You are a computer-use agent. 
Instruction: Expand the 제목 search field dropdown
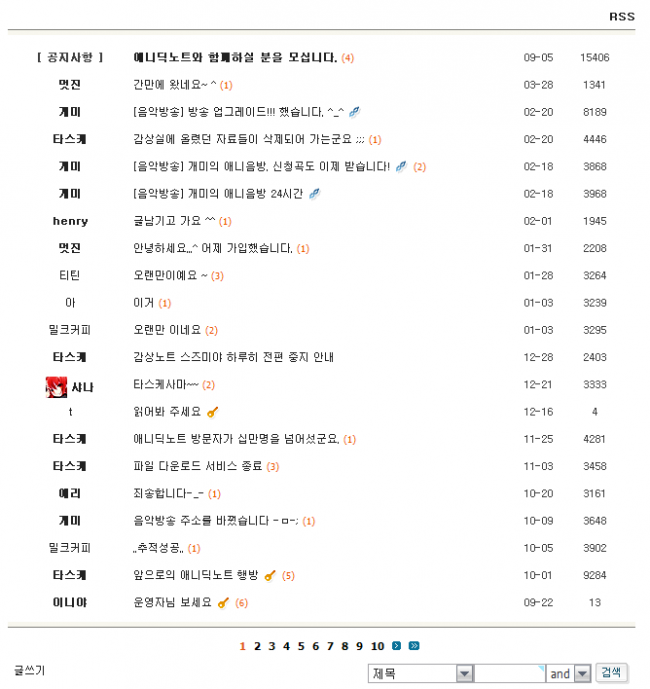click(x=464, y=674)
